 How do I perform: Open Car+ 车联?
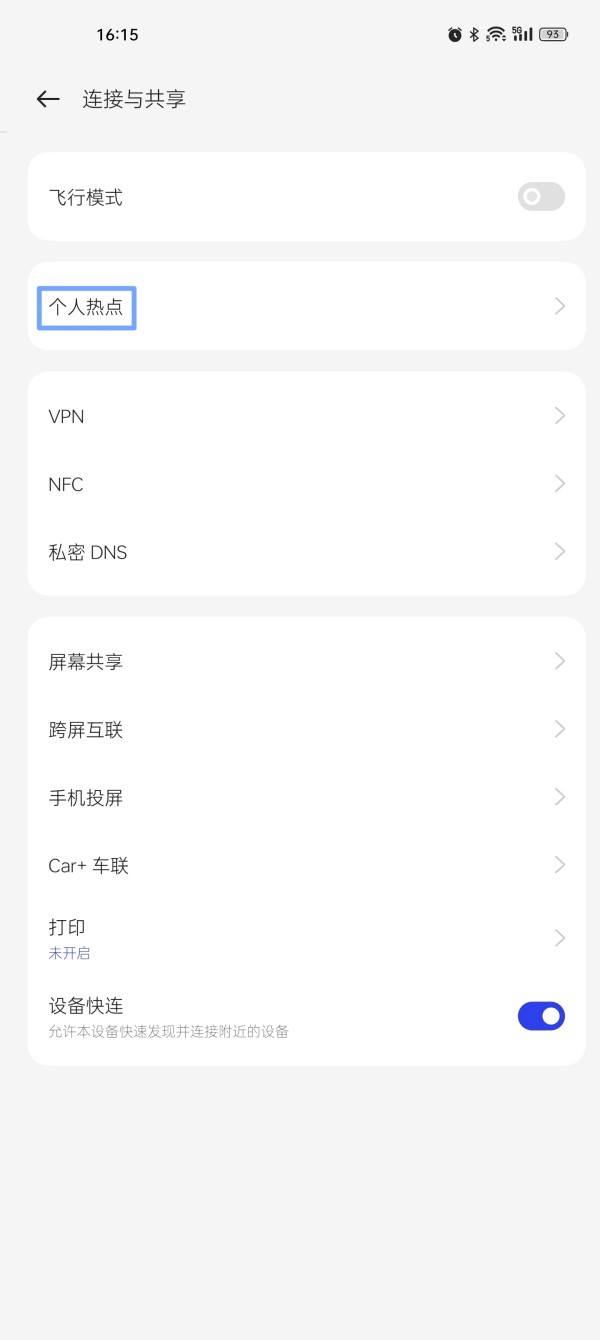click(x=306, y=866)
